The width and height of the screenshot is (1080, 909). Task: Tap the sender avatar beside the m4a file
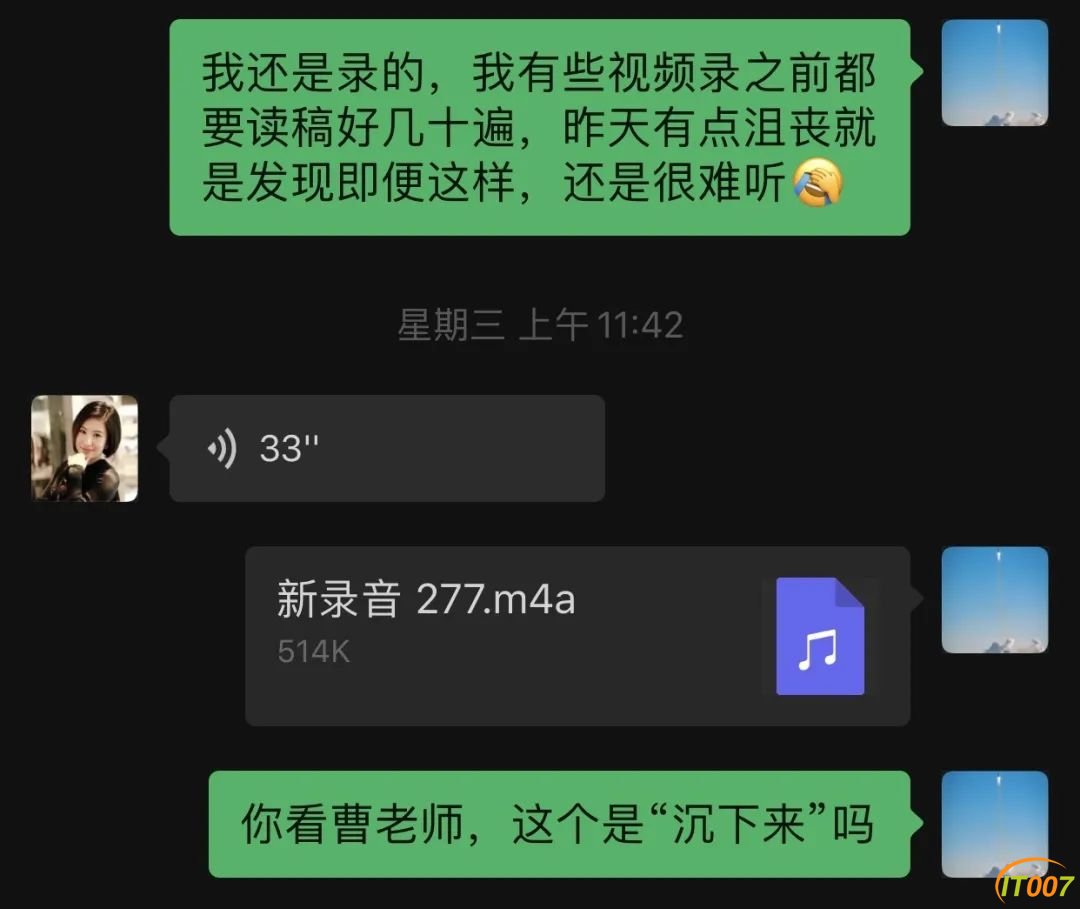(994, 600)
